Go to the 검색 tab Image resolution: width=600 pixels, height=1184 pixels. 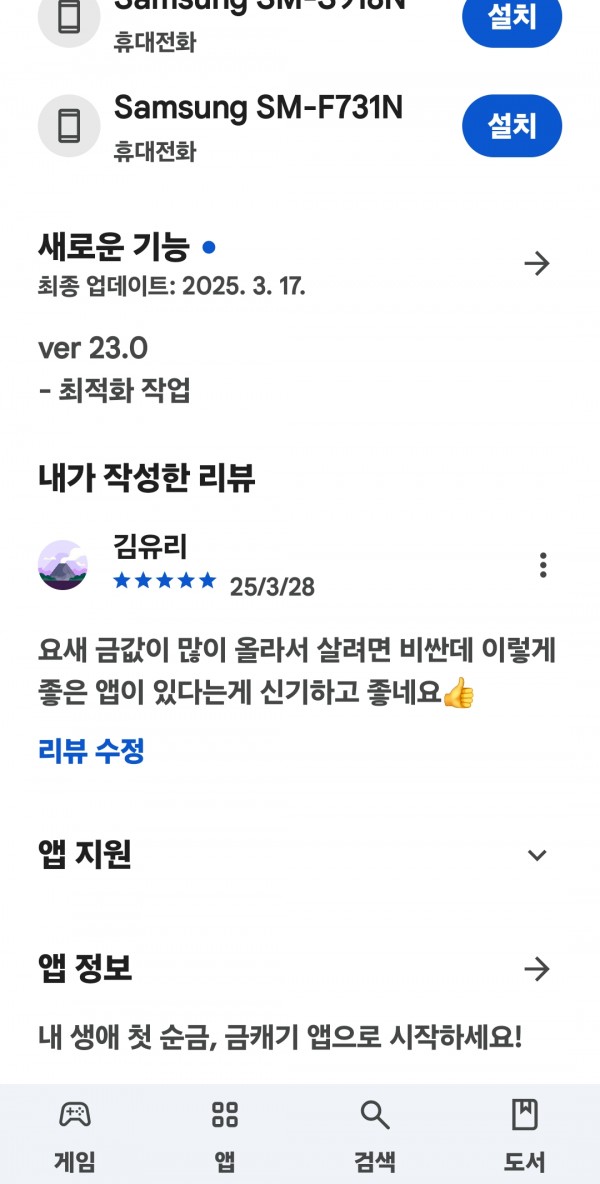coord(375,1134)
